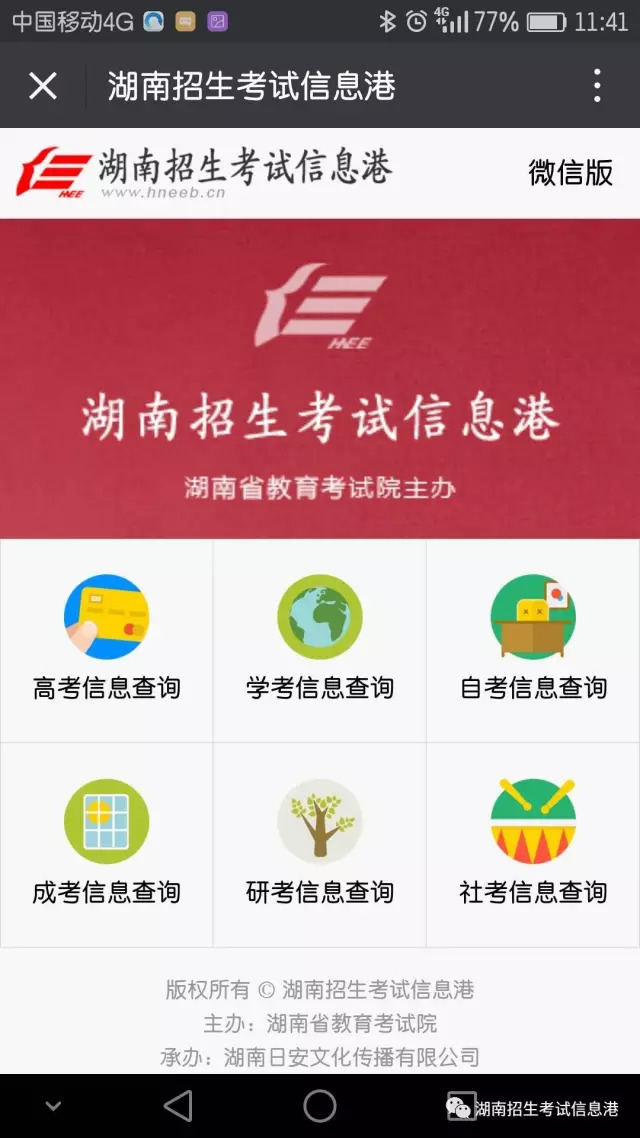
Task: Go to the home screen
Action: point(320,1106)
